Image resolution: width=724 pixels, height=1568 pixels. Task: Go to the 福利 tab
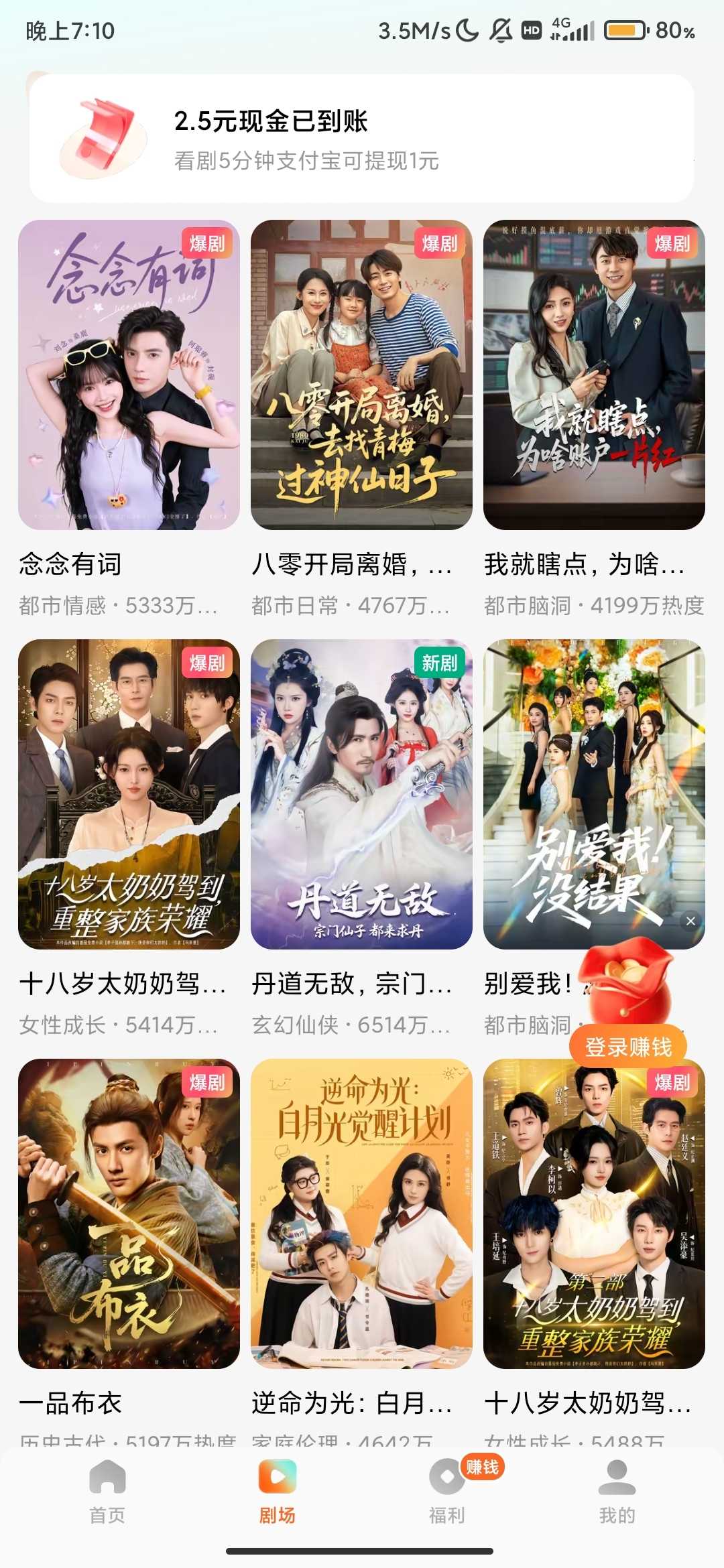pyautogui.click(x=447, y=1489)
